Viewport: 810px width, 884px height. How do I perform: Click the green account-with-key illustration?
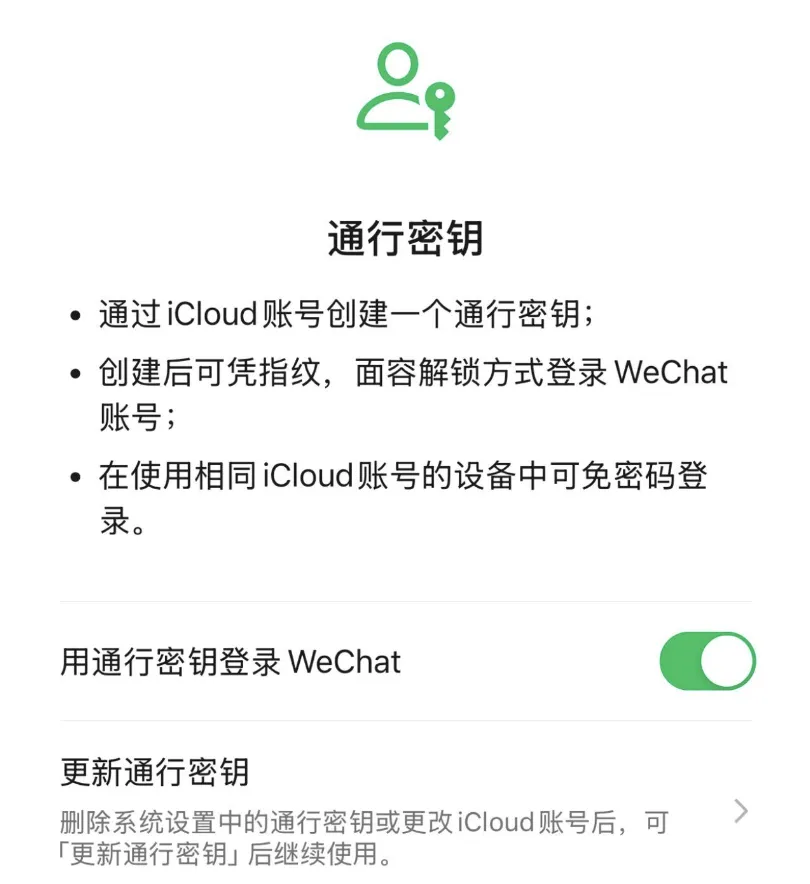point(405,90)
